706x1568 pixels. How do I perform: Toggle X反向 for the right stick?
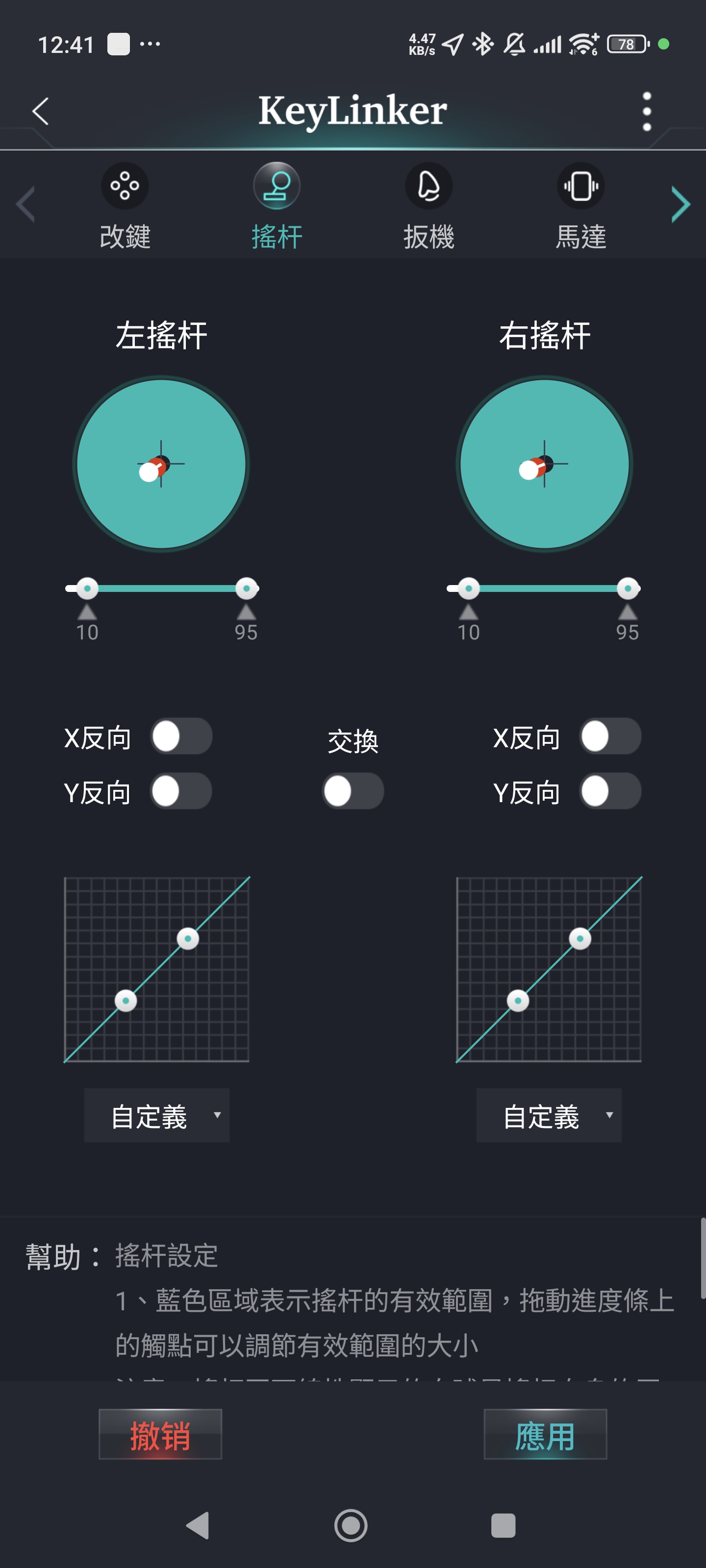pos(610,736)
